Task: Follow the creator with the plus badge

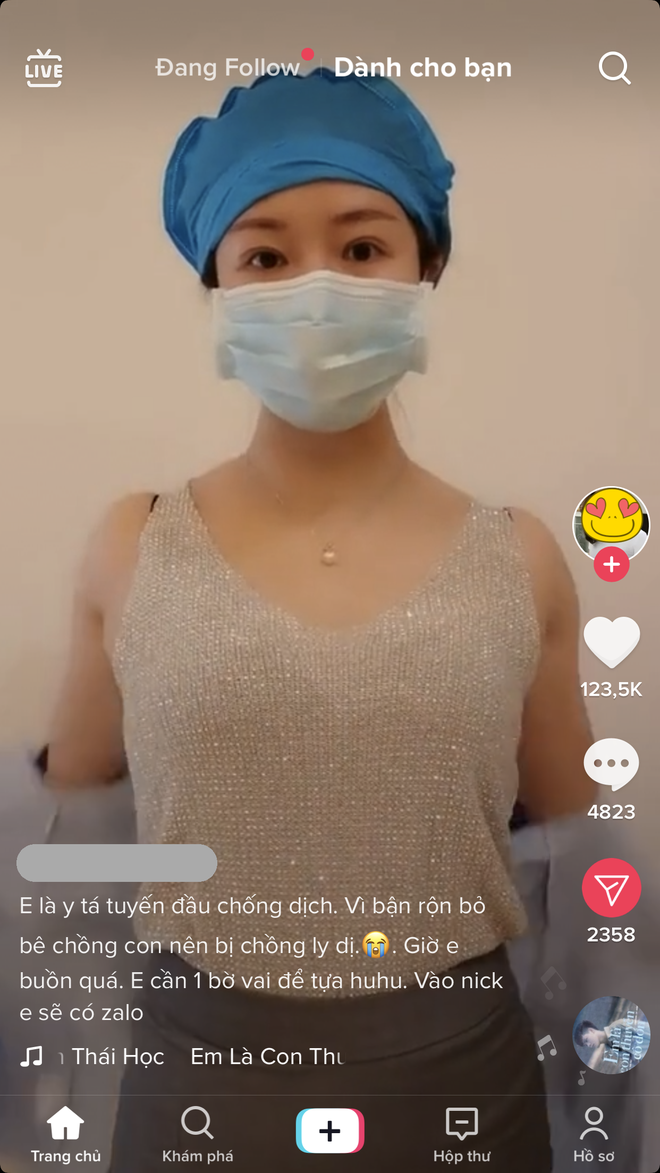Action: coord(611,565)
